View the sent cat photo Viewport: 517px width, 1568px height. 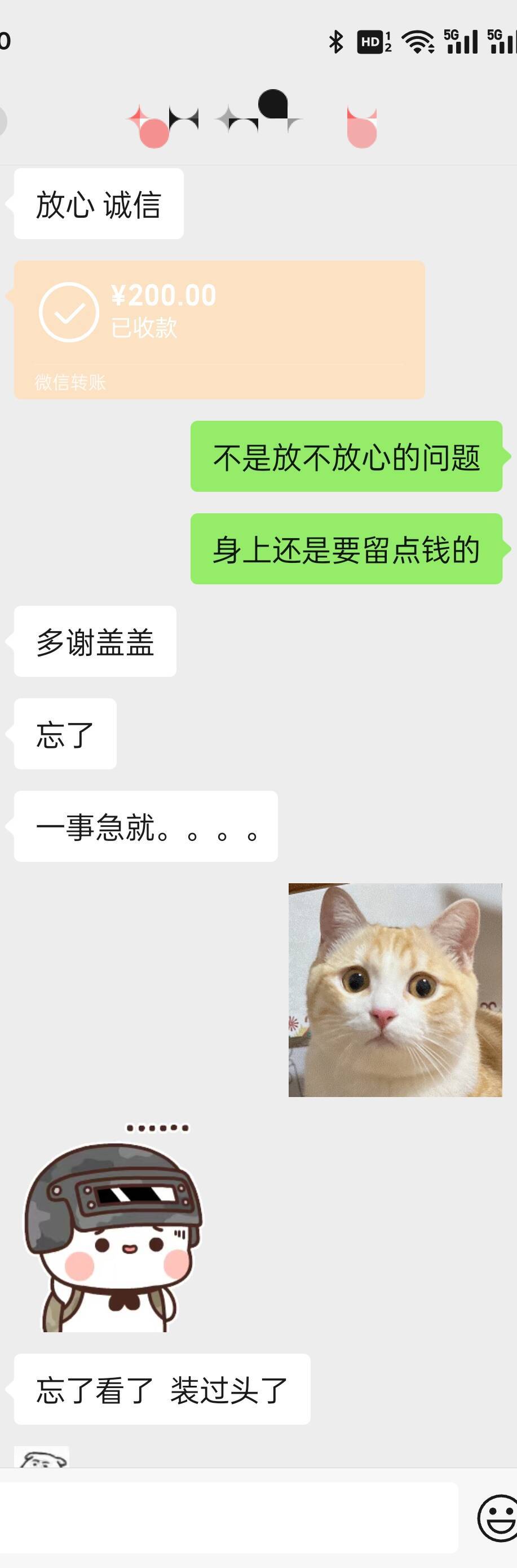[x=395, y=990]
